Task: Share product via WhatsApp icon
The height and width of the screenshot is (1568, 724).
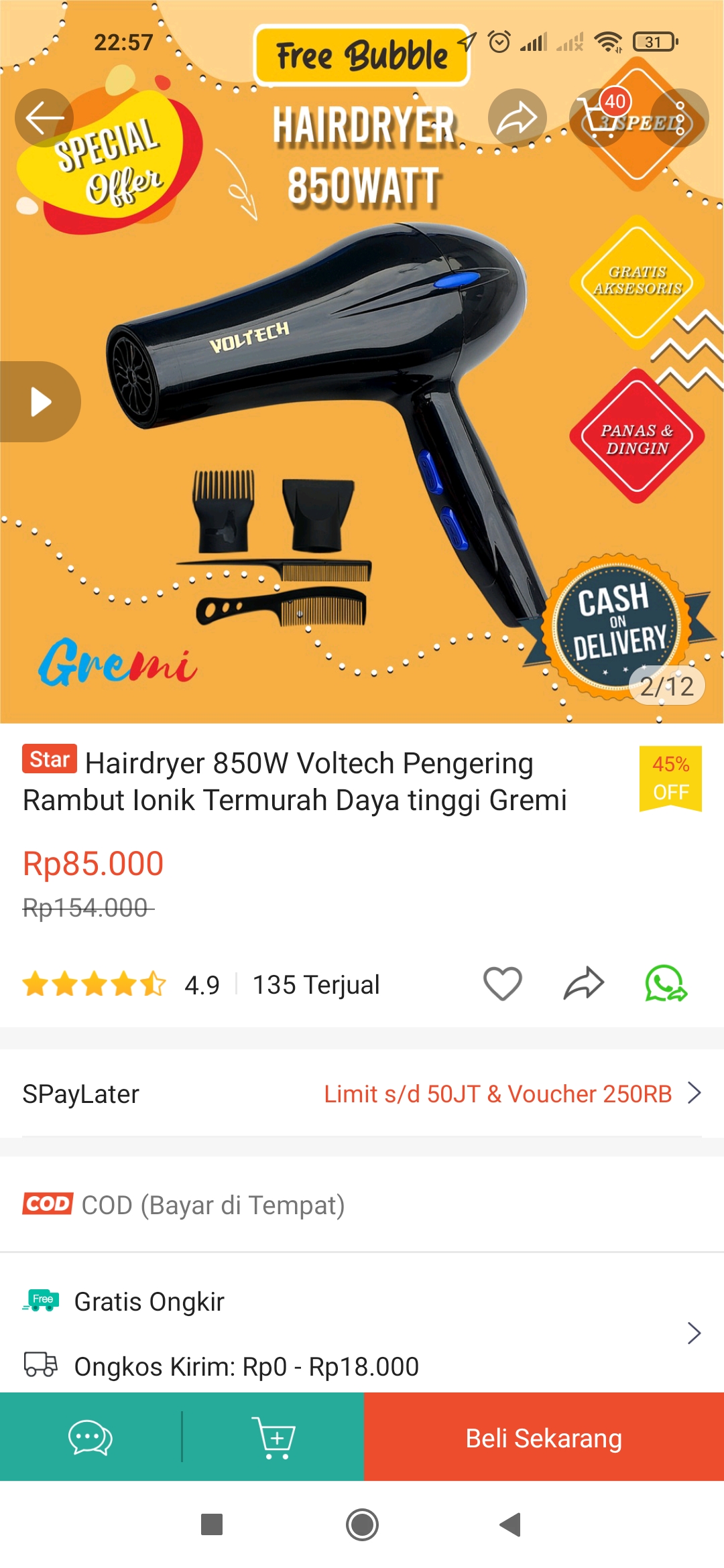Action: [666, 984]
